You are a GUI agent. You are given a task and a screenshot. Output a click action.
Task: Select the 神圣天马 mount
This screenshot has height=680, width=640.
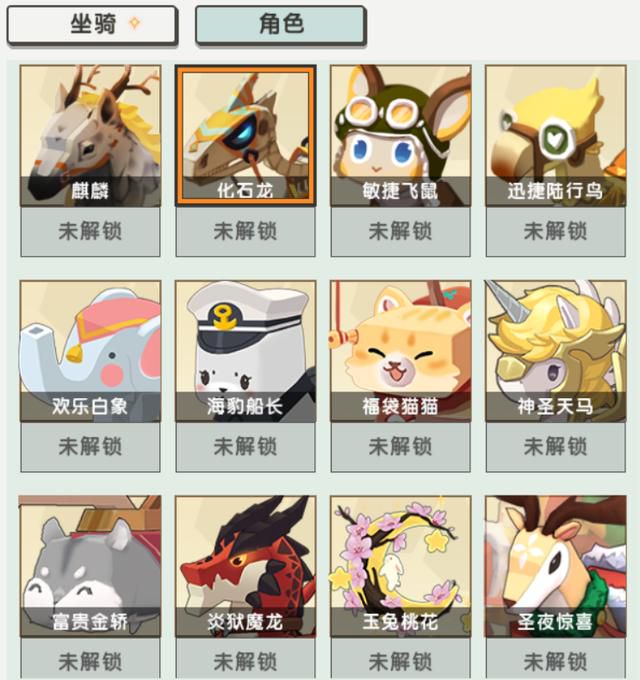(555, 350)
